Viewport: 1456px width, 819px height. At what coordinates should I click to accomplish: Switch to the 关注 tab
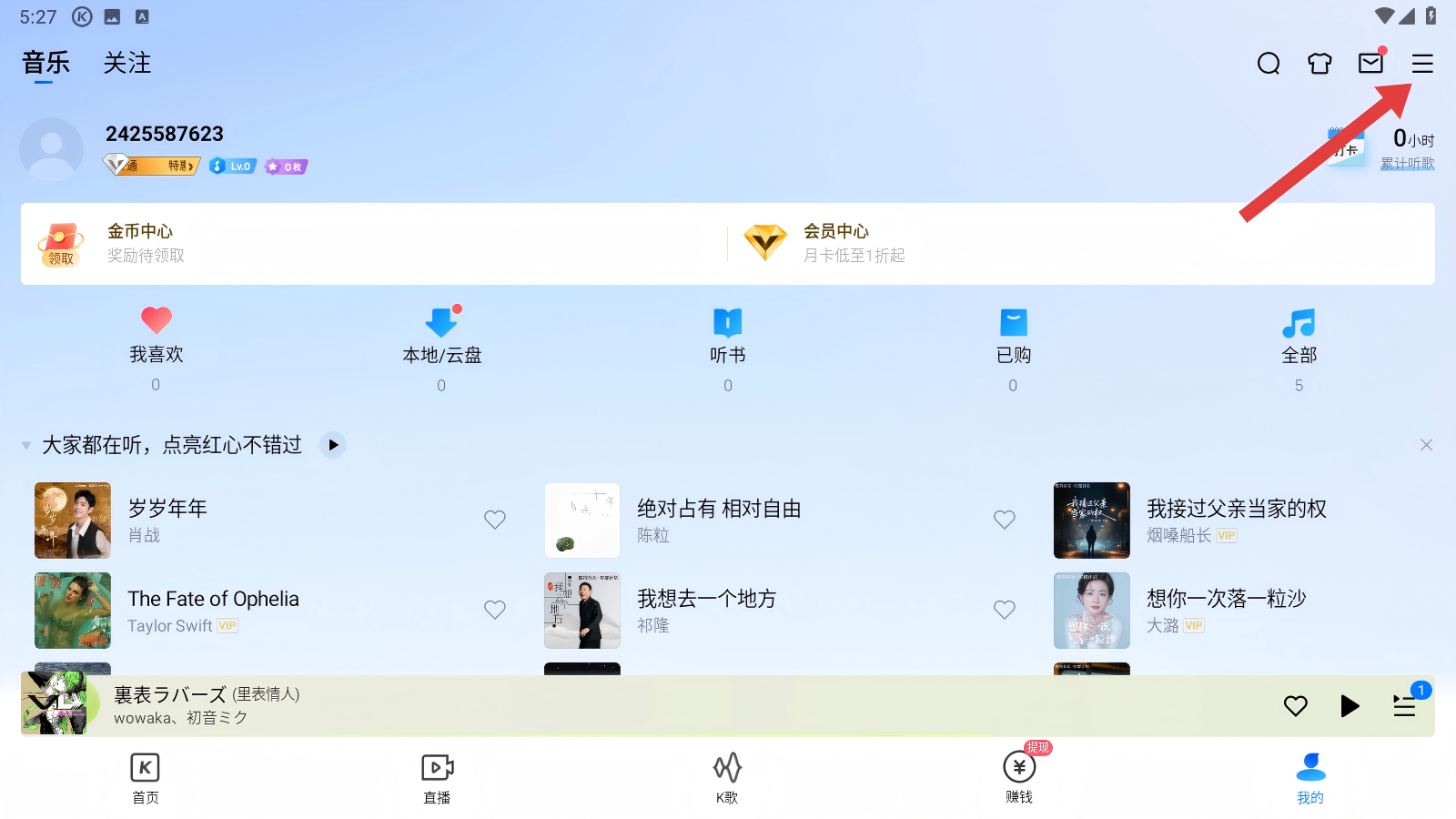(126, 63)
